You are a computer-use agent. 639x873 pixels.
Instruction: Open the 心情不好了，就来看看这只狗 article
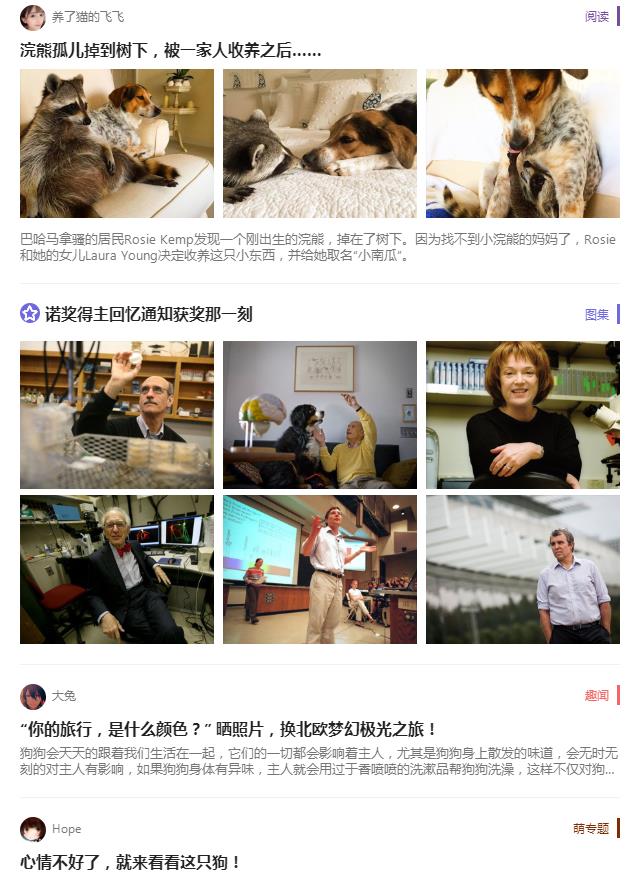click(131, 862)
